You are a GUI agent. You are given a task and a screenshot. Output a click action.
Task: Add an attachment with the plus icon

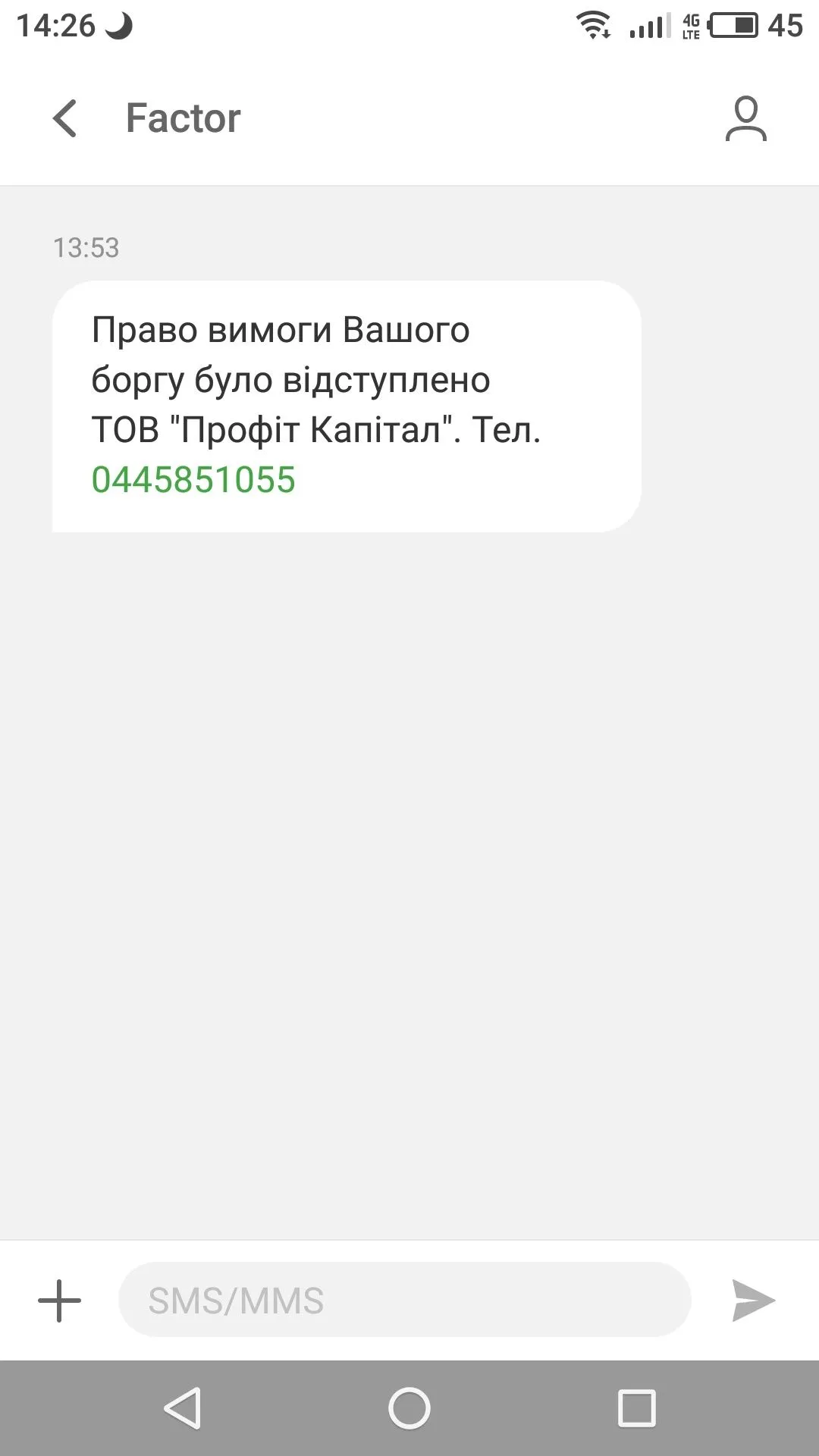[x=59, y=1301]
